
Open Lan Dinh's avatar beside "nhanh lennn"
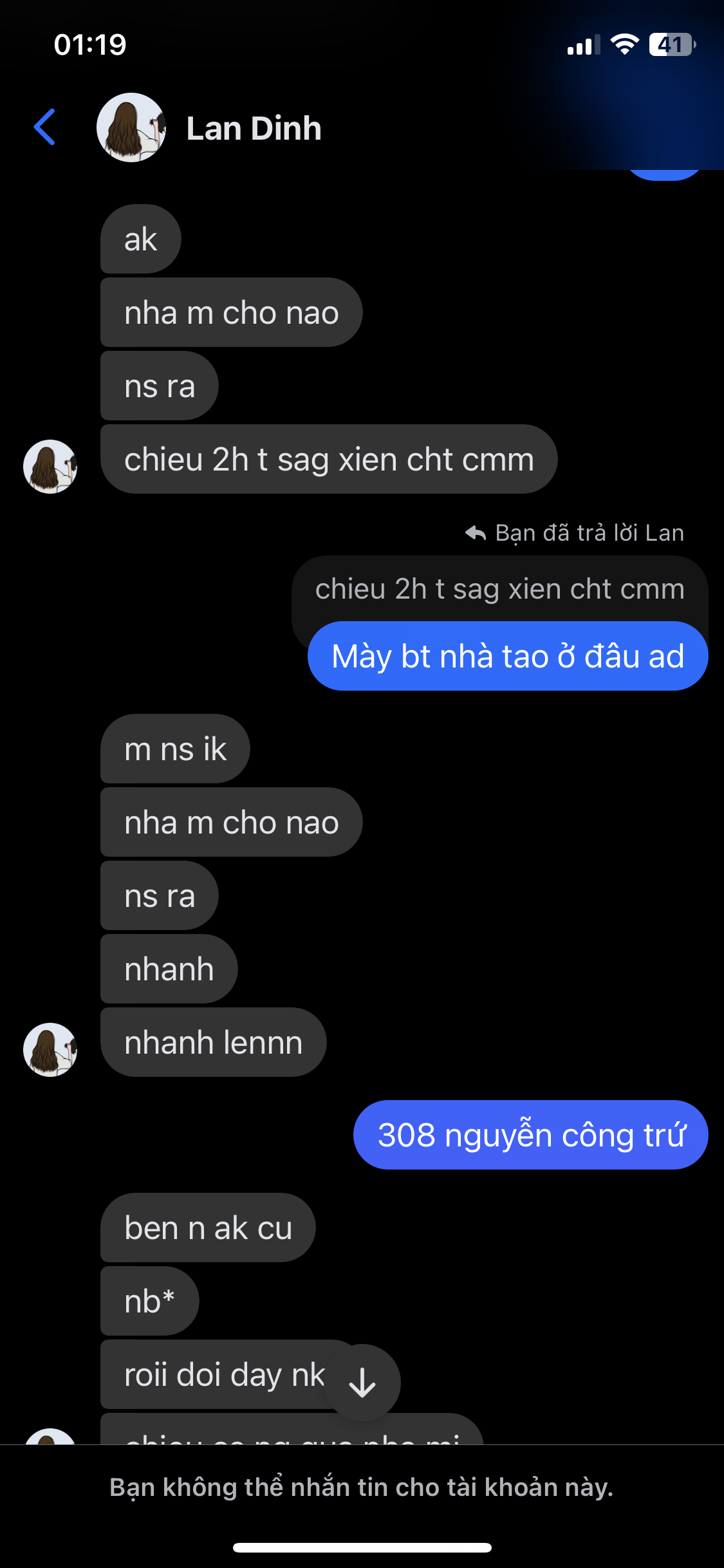tap(50, 1049)
